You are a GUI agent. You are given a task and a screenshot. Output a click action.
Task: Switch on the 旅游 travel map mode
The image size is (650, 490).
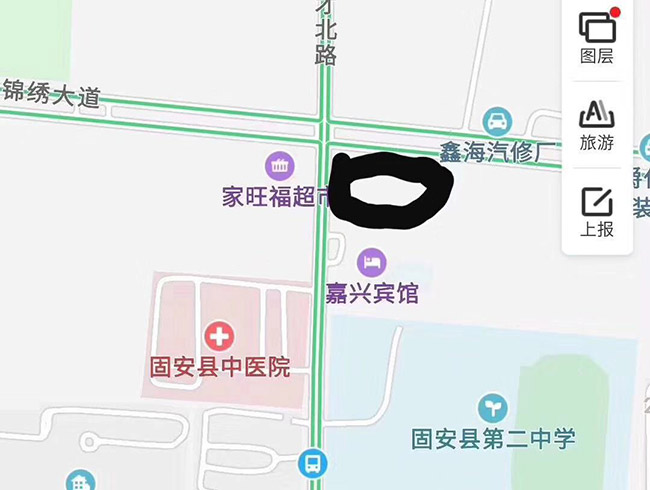[597, 124]
